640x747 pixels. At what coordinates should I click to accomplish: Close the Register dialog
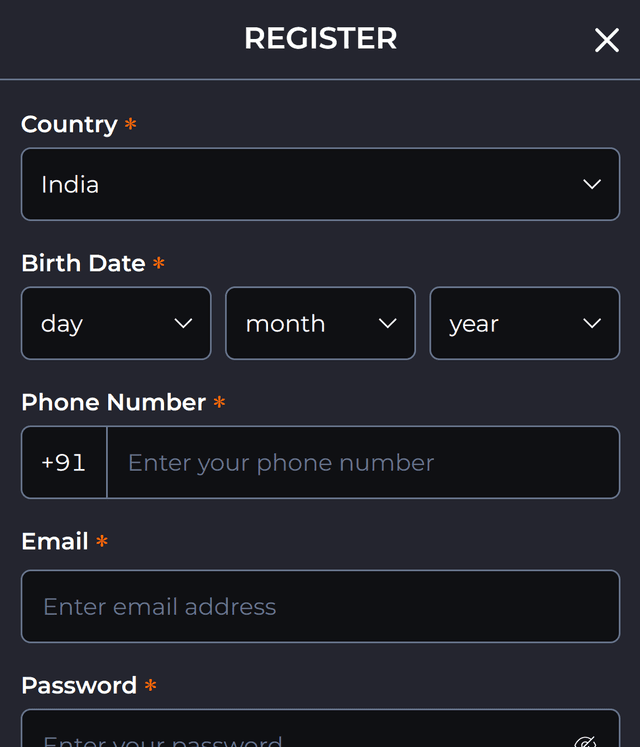tap(606, 40)
